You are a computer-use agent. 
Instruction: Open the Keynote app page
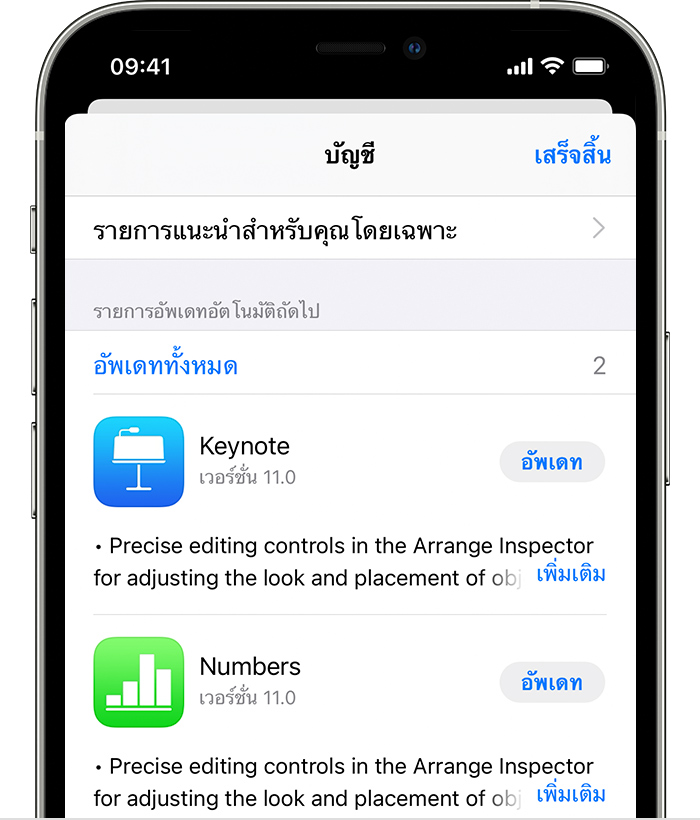click(139, 462)
